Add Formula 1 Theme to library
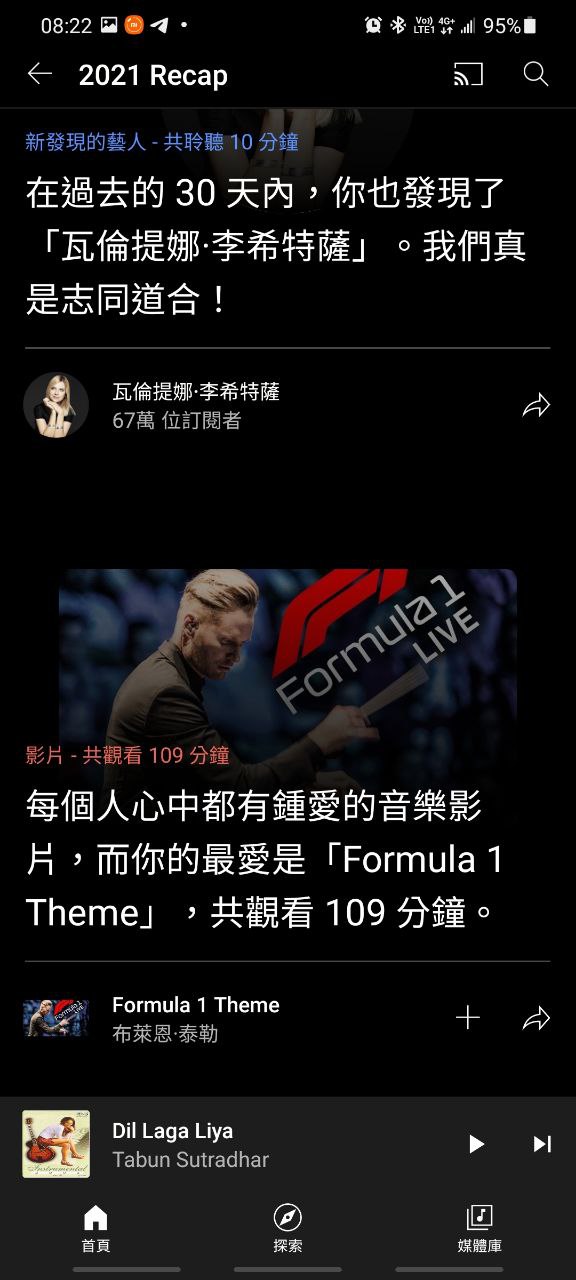576x1280 pixels. pos(468,1018)
